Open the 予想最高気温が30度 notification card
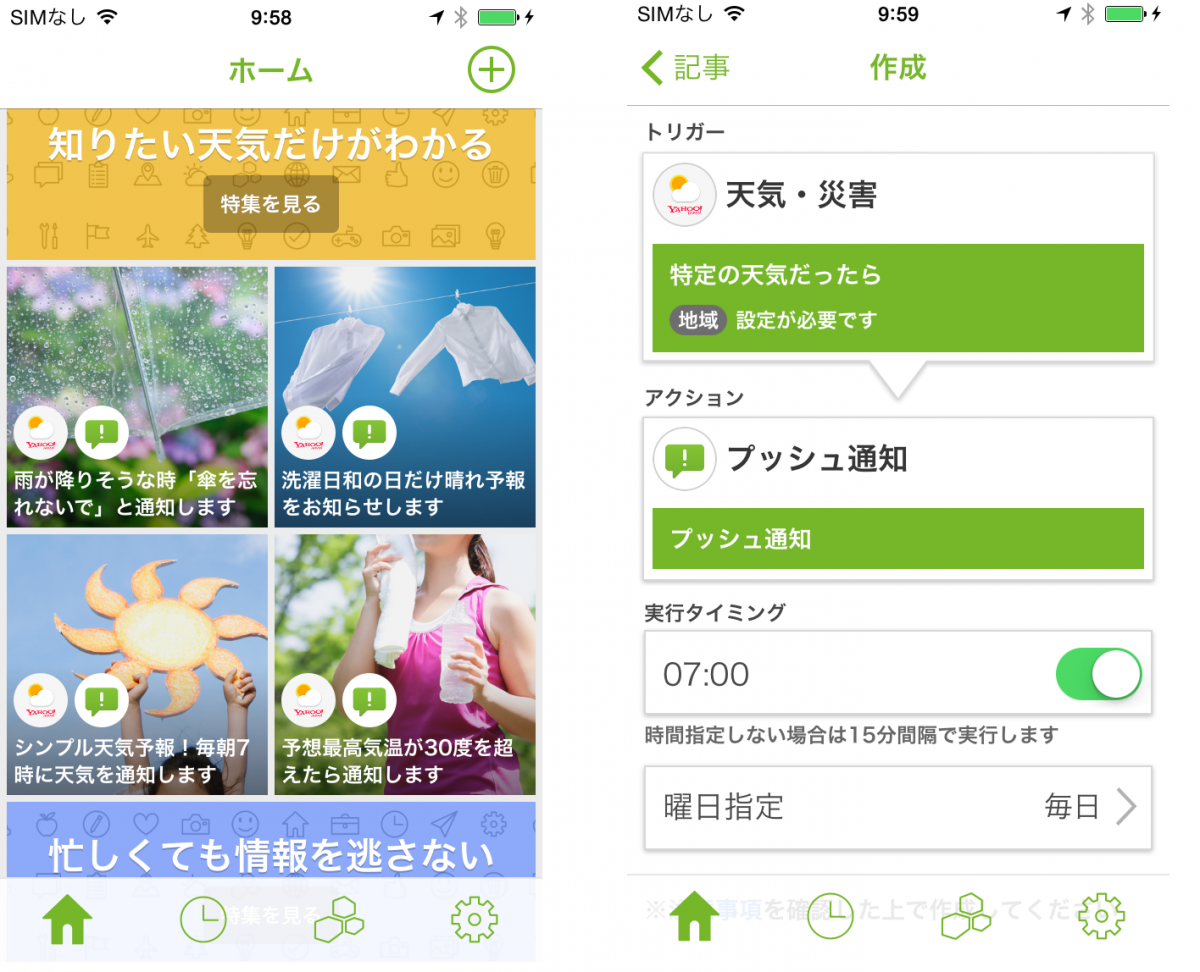 (x=405, y=665)
